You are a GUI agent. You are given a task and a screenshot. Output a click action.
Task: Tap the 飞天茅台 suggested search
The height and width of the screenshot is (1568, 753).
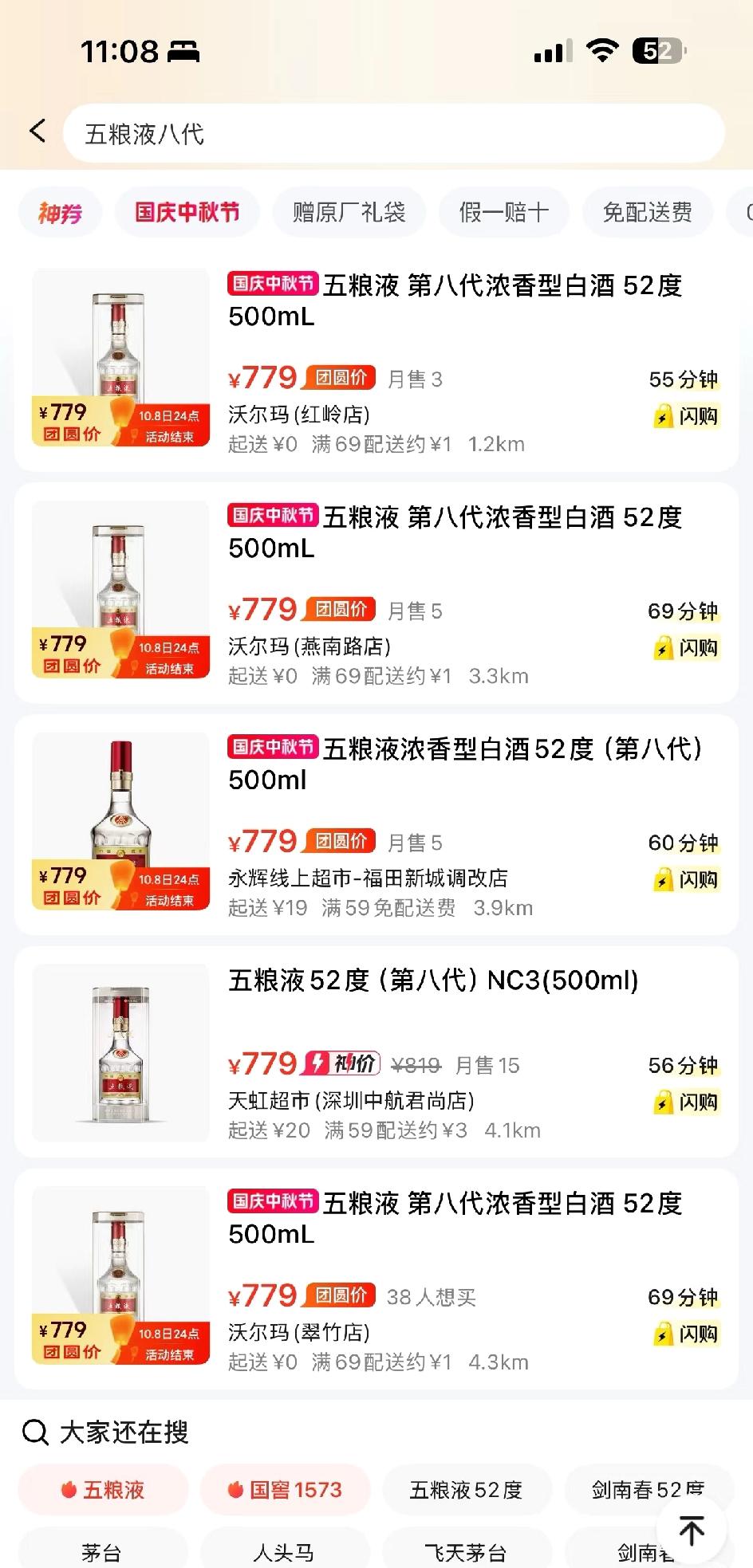click(x=465, y=1552)
